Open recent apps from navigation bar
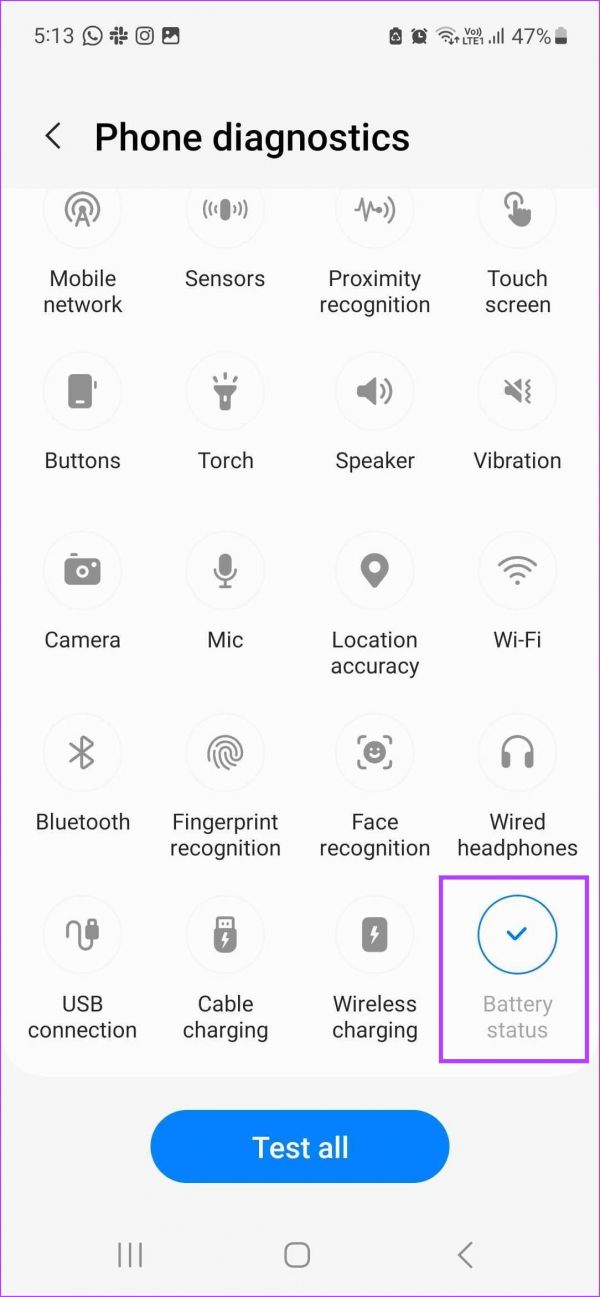 click(130, 1254)
